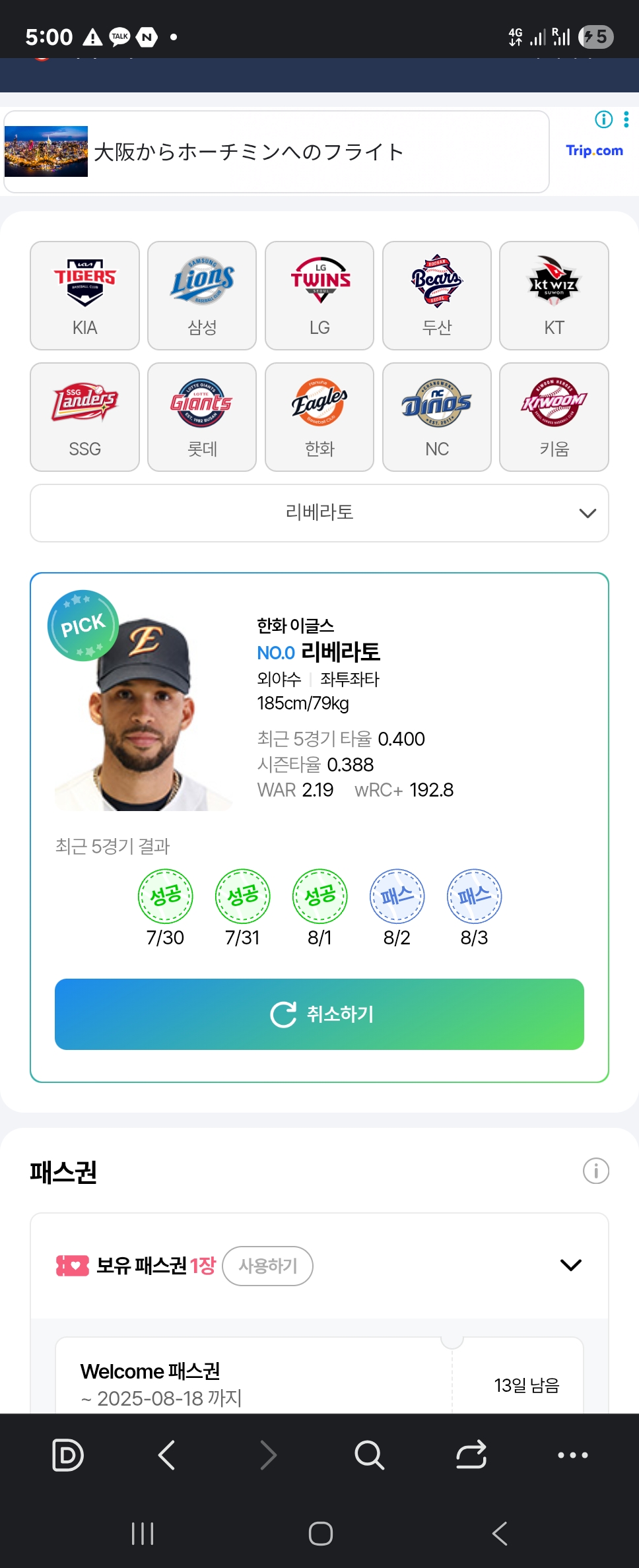Pick the 한화 Eagles team
Screen dimensions: 639x1568
(x=319, y=416)
